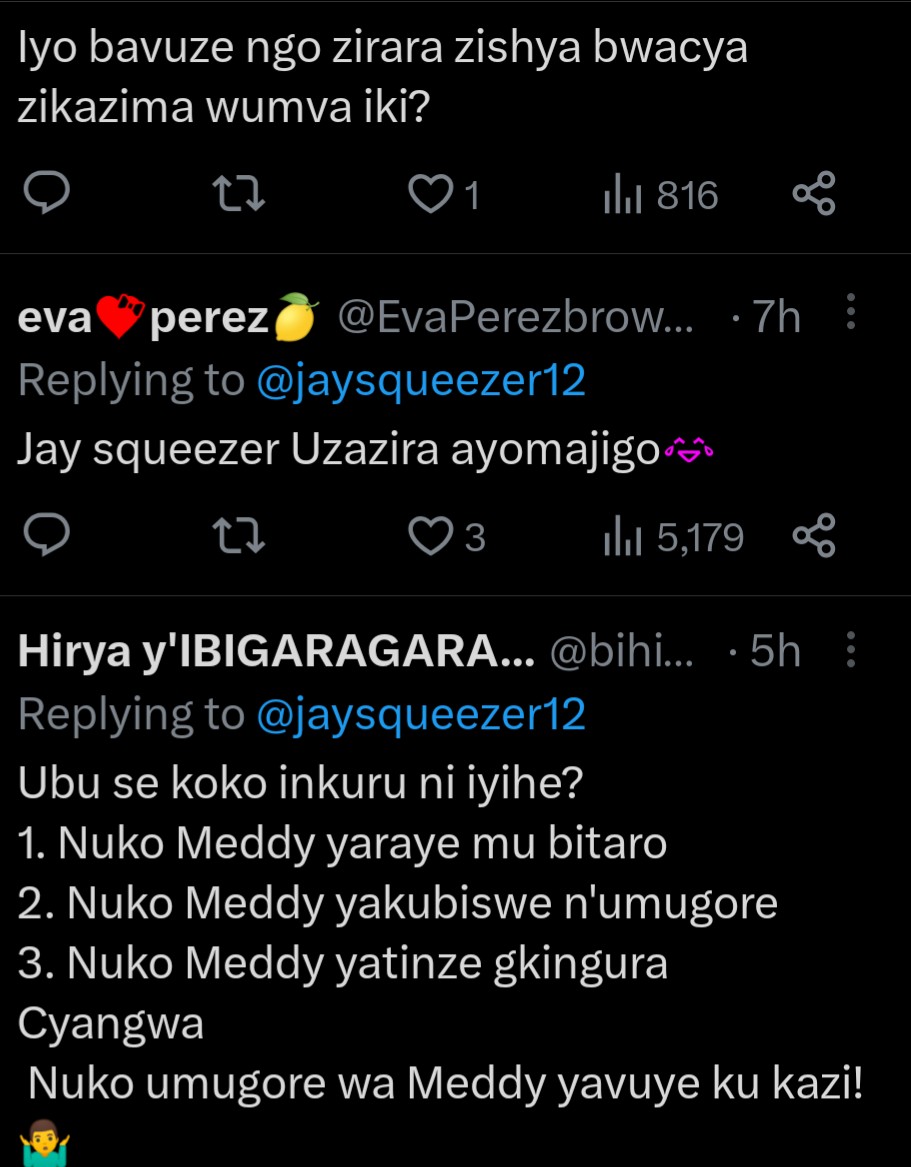Open @jaysqueezer12 link in eva perez's reply
911x1167 pixels.
(420, 380)
